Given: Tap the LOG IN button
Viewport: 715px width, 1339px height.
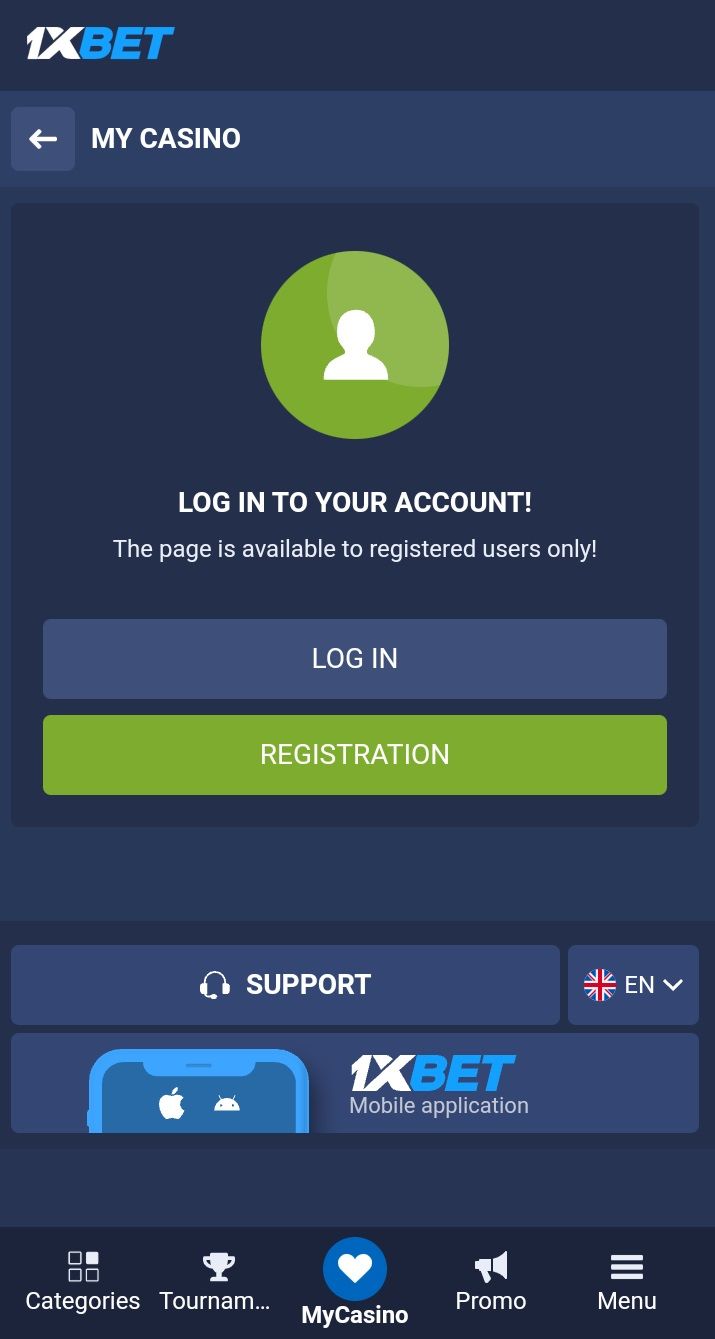Looking at the screenshot, I should coord(354,658).
